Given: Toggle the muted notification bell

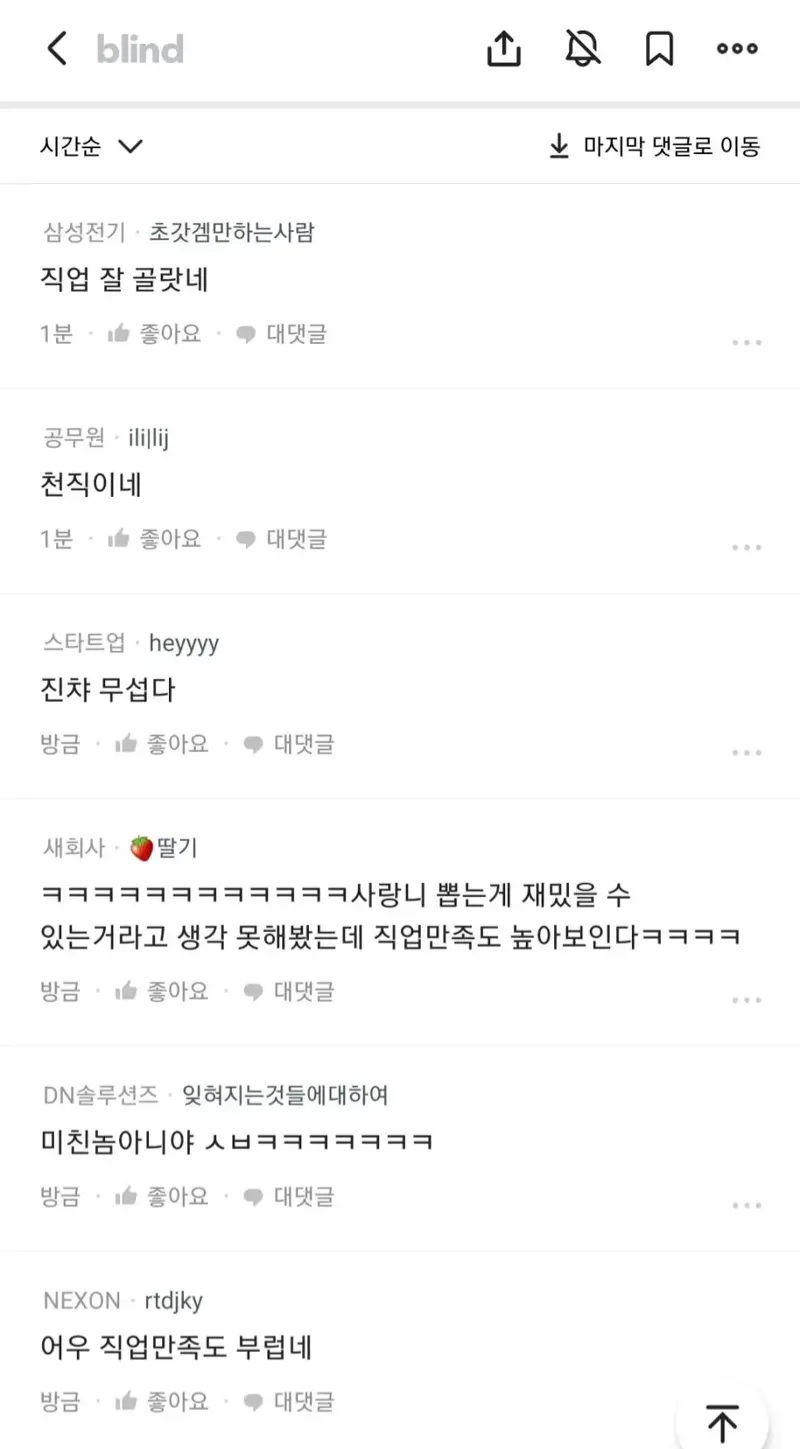Looking at the screenshot, I should pyautogui.click(x=582, y=48).
